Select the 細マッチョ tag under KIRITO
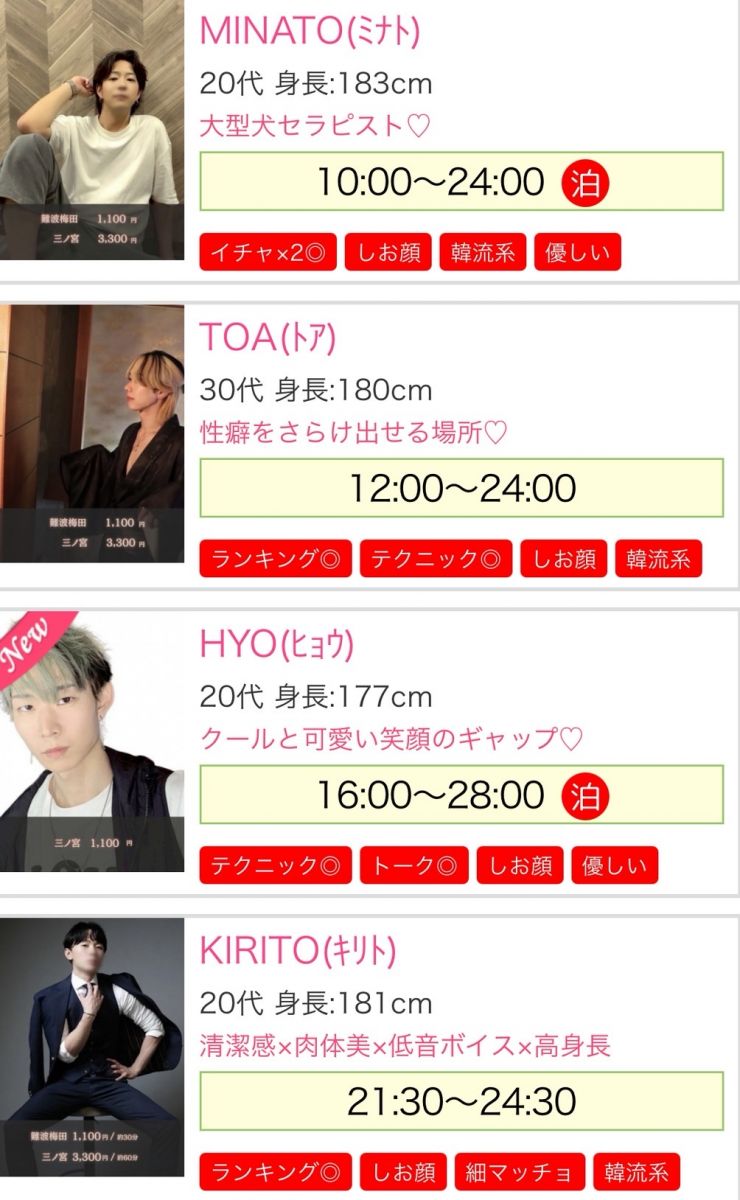 (520, 1172)
